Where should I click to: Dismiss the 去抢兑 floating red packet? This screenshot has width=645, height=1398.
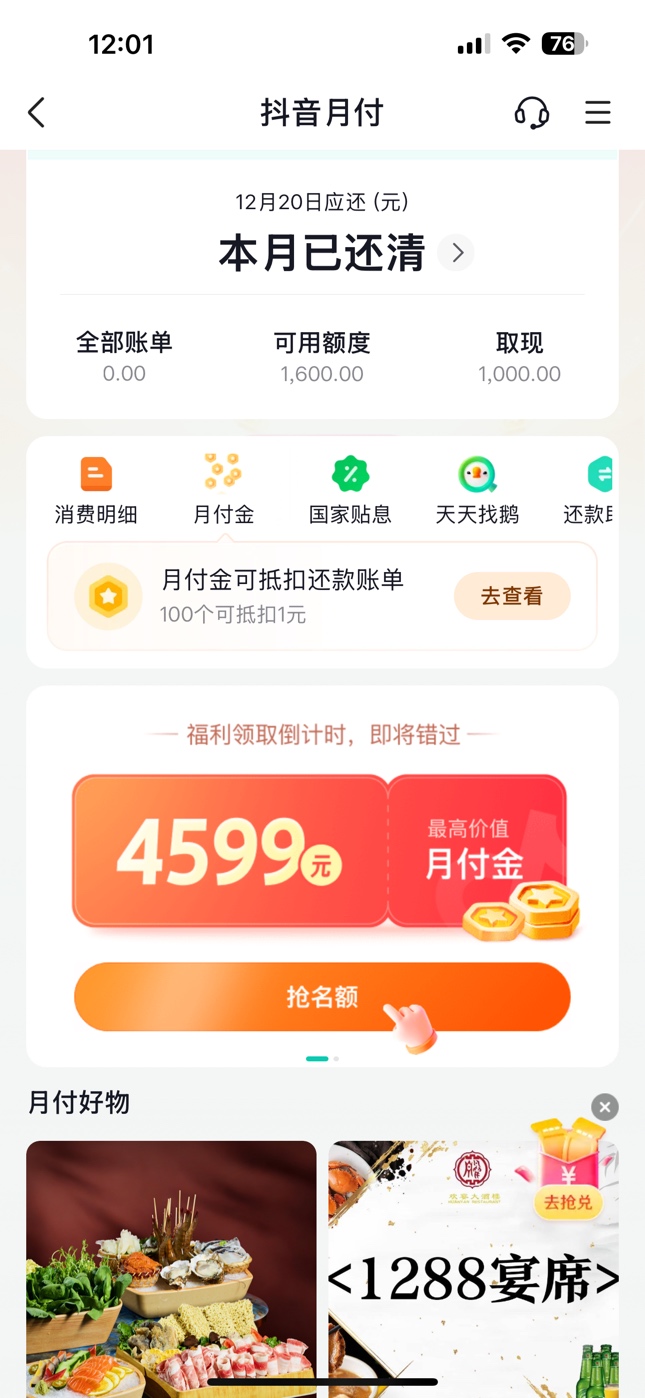pyautogui.click(x=604, y=1107)
